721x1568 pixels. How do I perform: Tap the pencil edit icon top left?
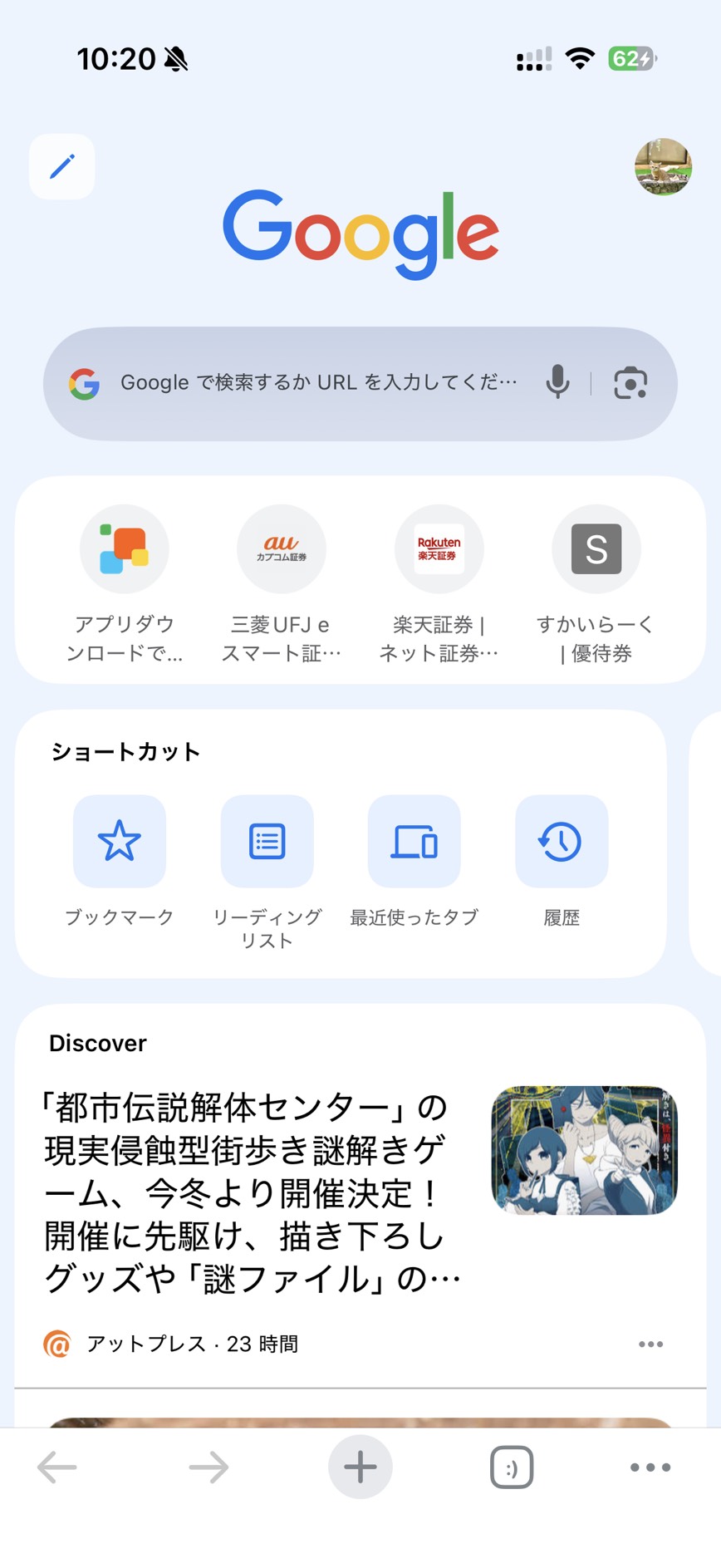click(x=61, y=166)
